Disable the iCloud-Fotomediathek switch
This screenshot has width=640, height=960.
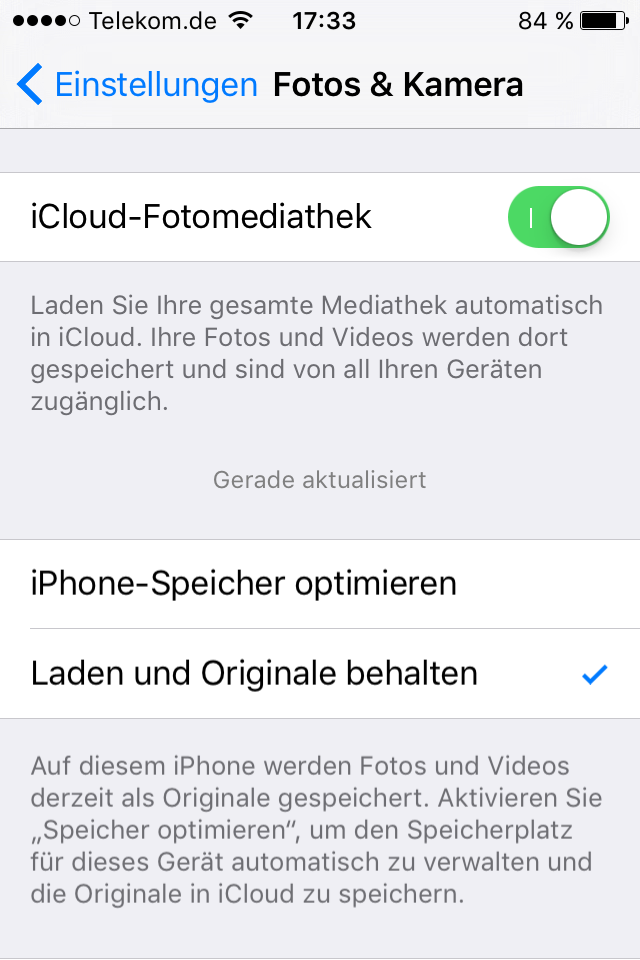[x=558, y=217]
